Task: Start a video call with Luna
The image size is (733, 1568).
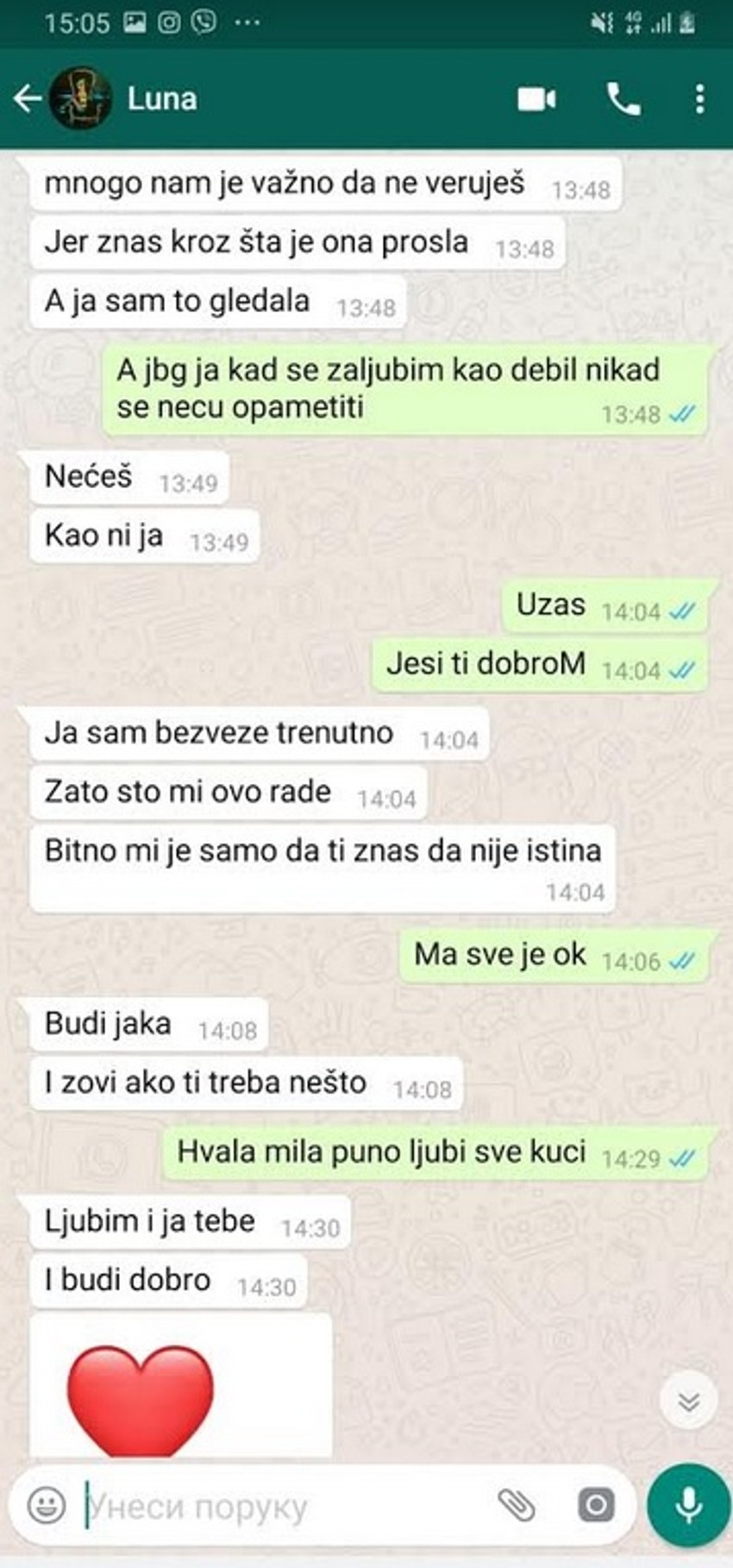Action: 536,99
